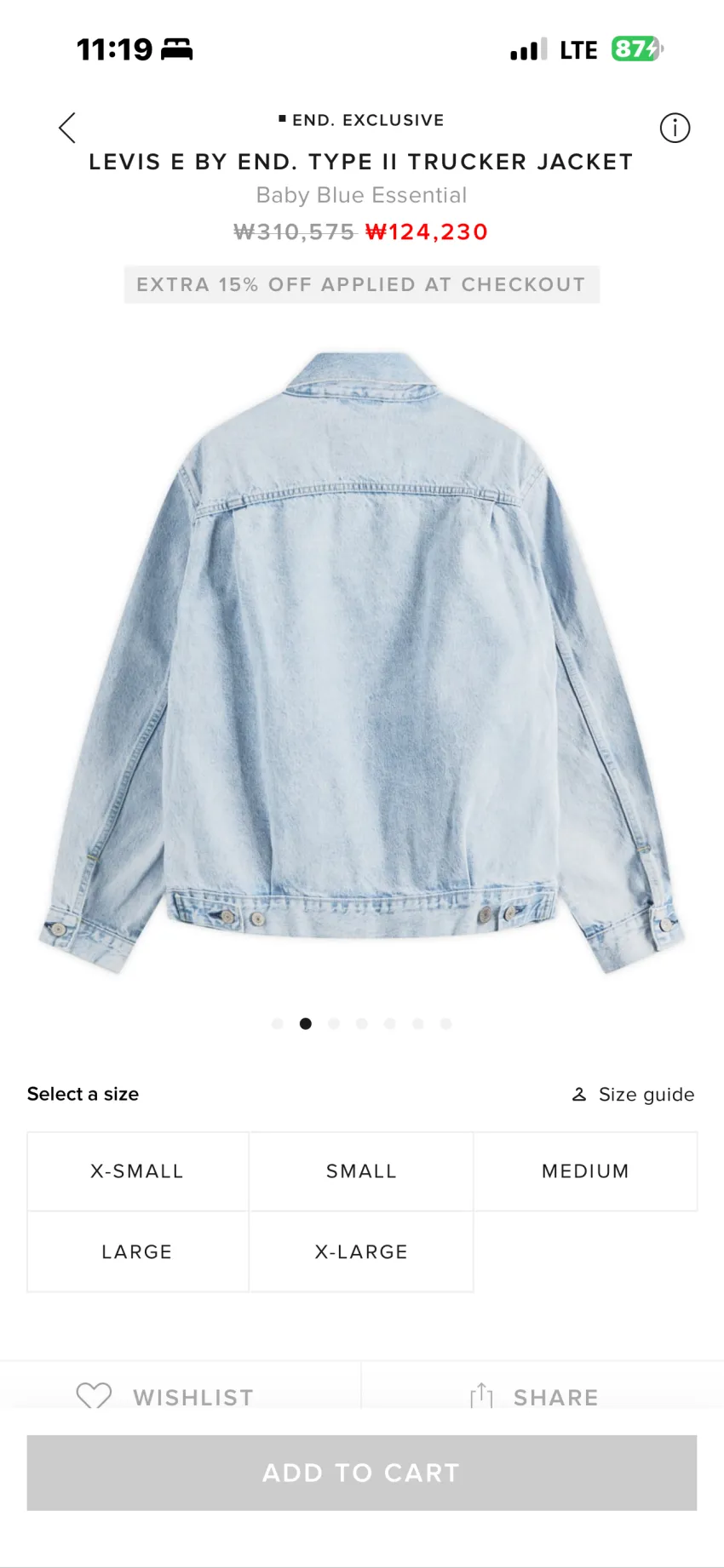Open the product info icon
Image resolution: width=724 pixels, height=1568 pixels.
(675, 128)
